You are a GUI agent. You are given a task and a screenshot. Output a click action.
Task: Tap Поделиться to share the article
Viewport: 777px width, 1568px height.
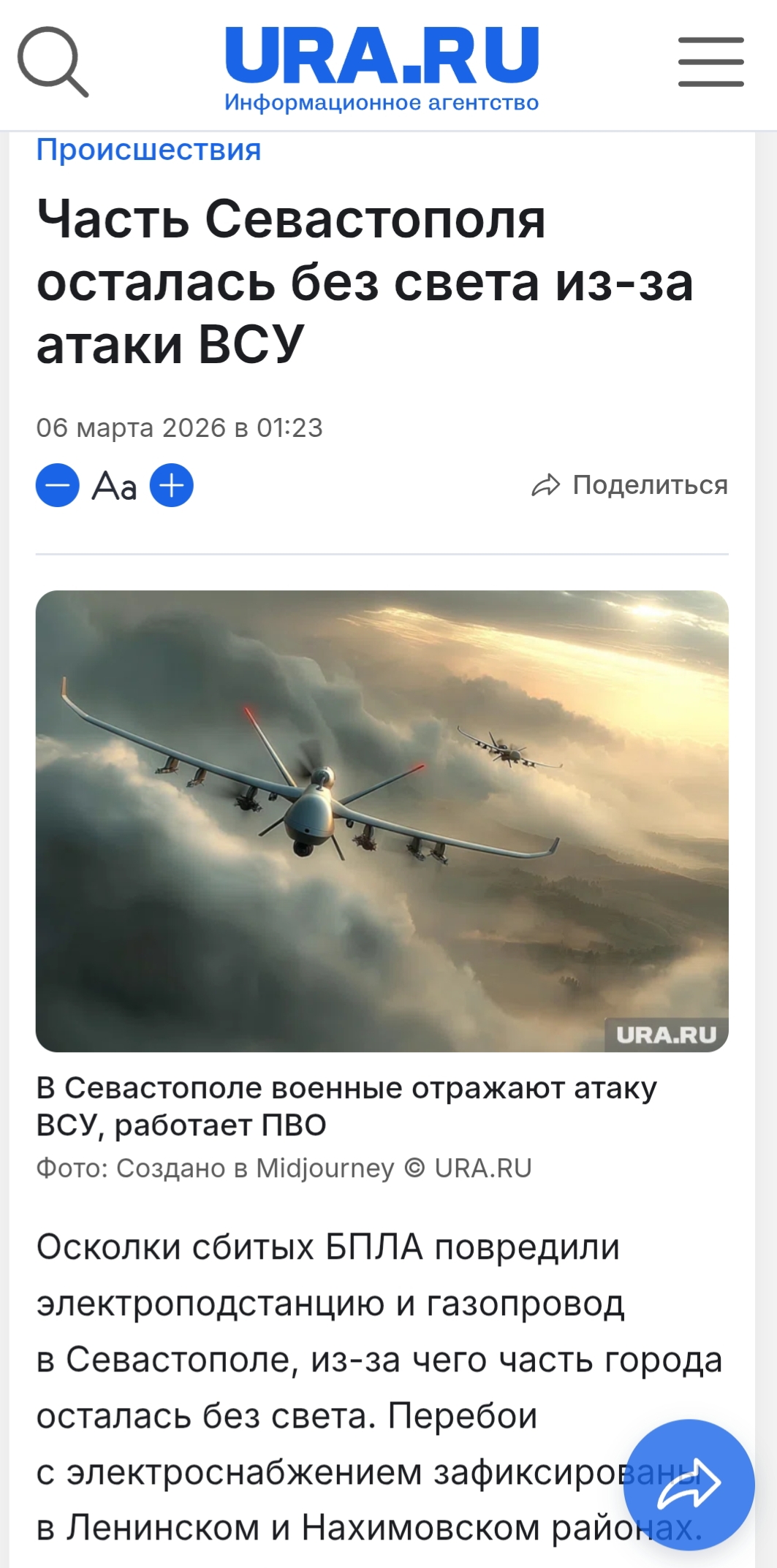[630, 485]
